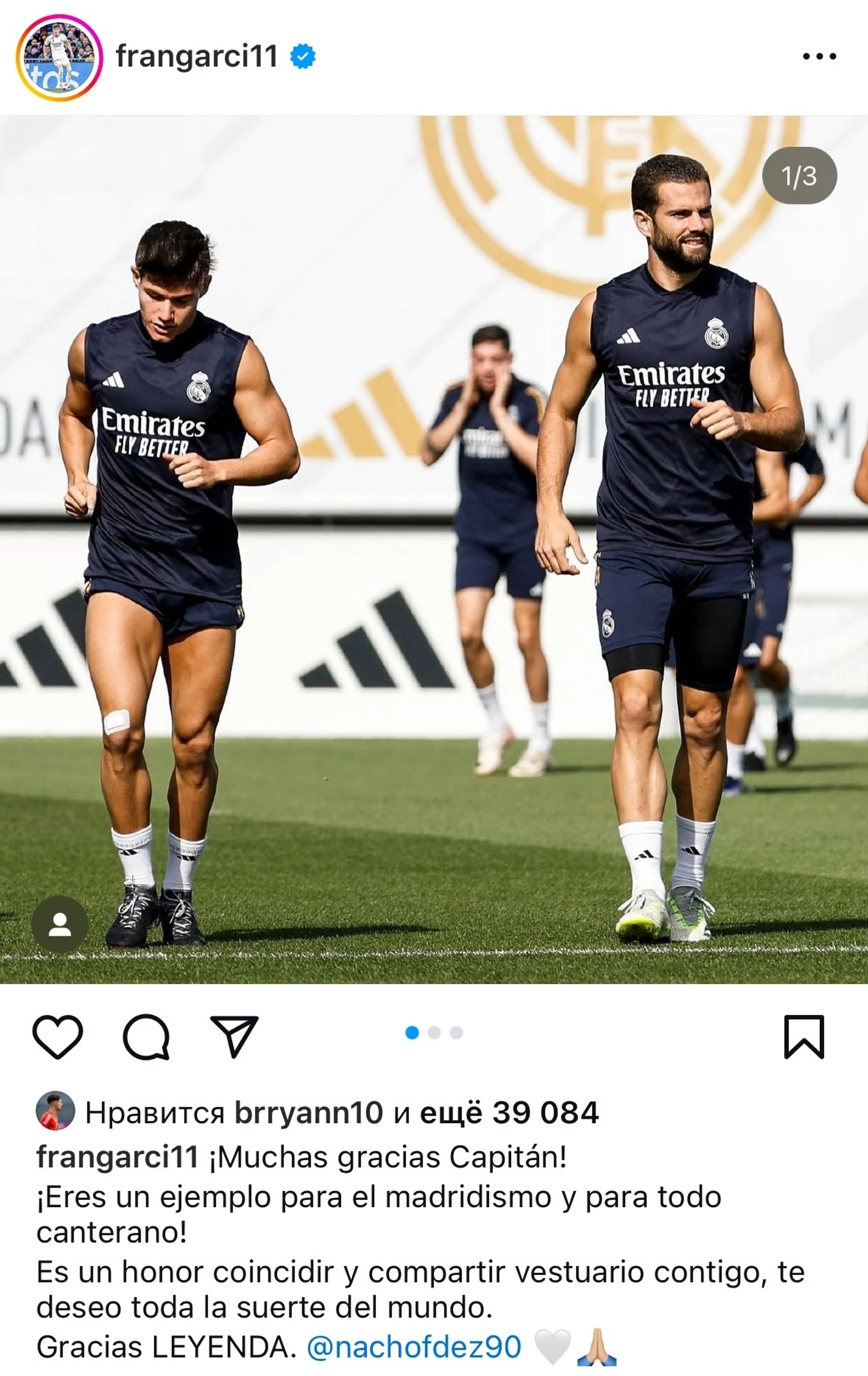Viewport: 868px width, 1376px height.
Task: Open brryann10's profile from likes line
Action: [309, 1113]
